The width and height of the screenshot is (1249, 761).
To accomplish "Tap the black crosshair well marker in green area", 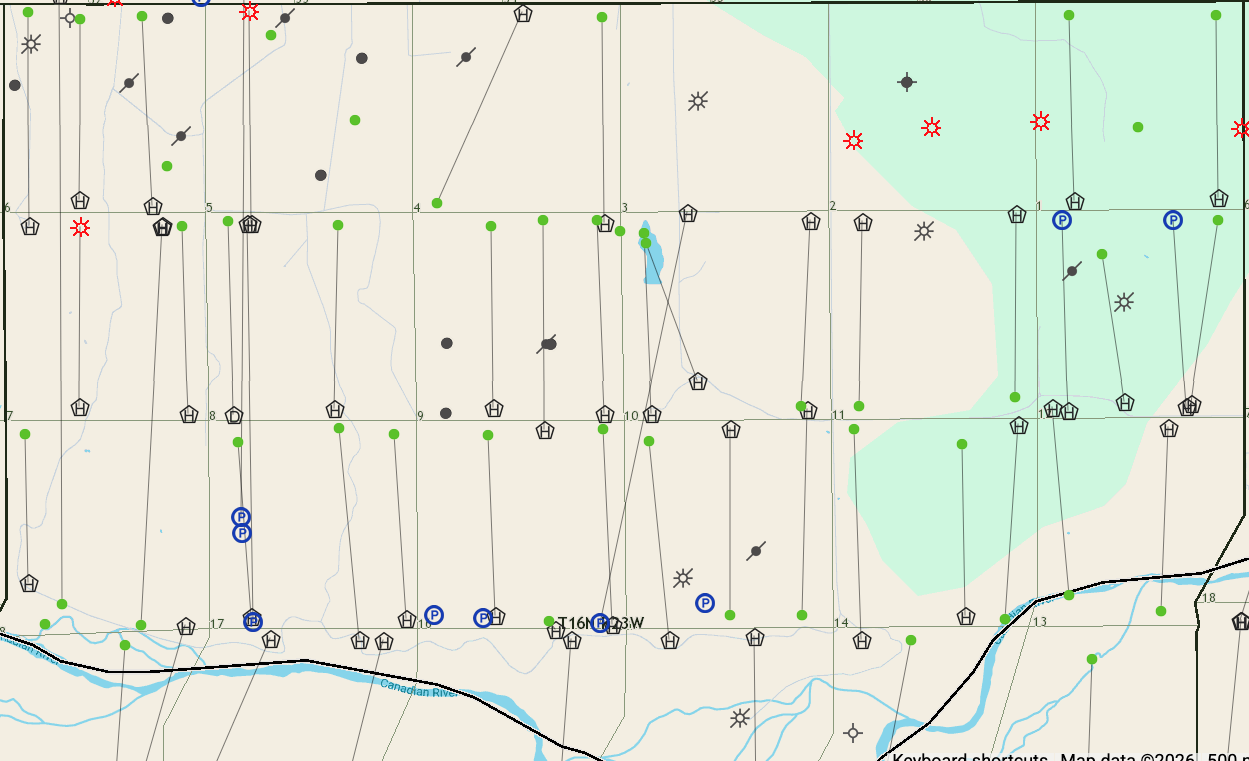I will (906, 82).
